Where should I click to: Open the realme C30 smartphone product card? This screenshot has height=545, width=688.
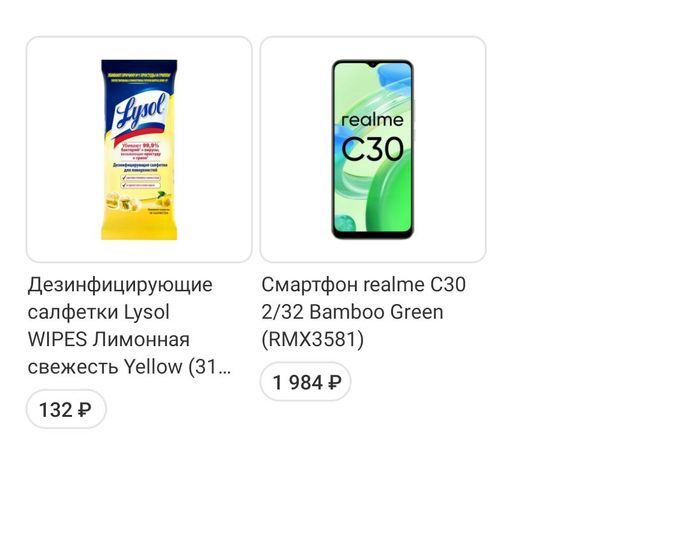click(373, 150)
